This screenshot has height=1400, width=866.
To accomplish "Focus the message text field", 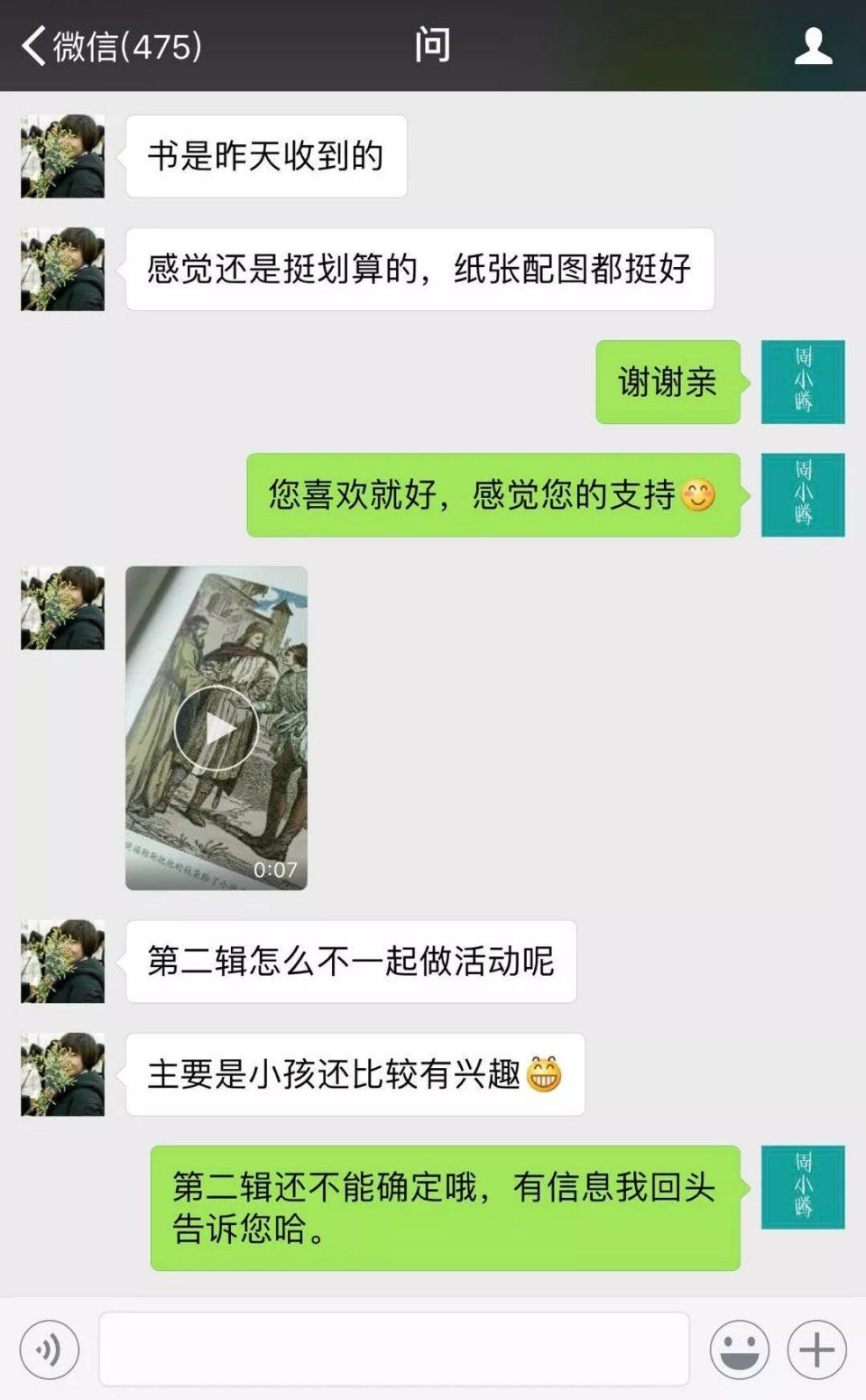I will (x=394, y=1349).
